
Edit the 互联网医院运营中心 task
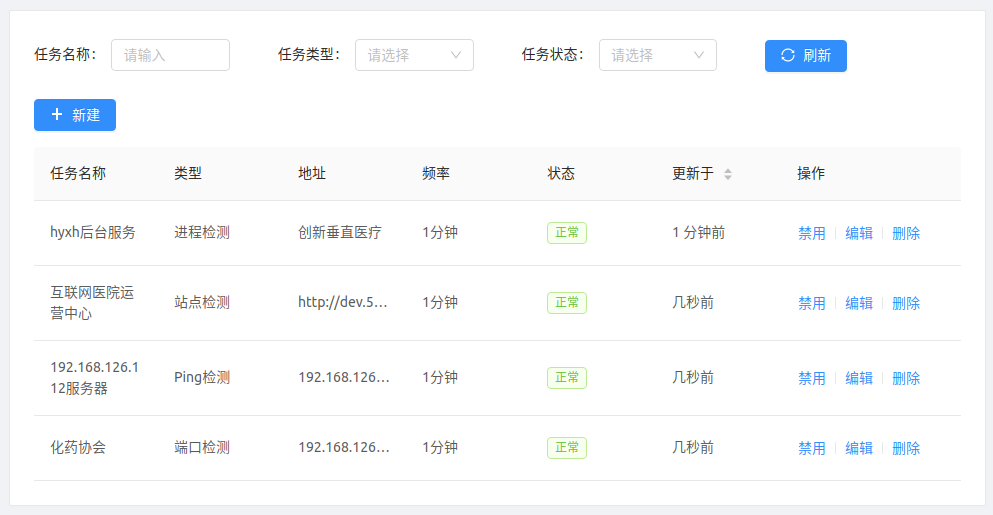tap(858, 303)
